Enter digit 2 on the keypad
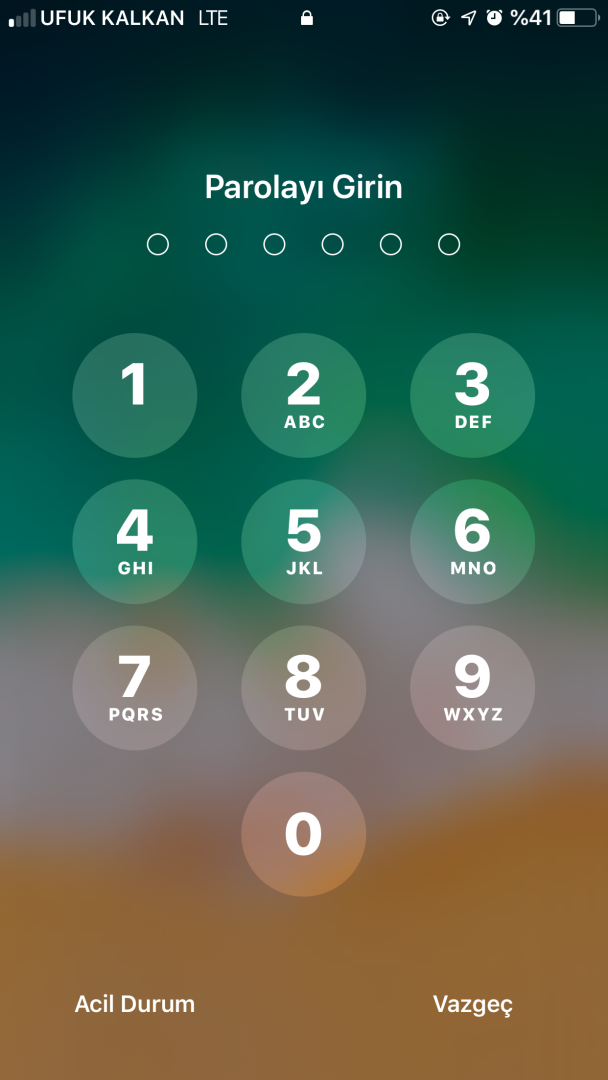 (304, 396)
